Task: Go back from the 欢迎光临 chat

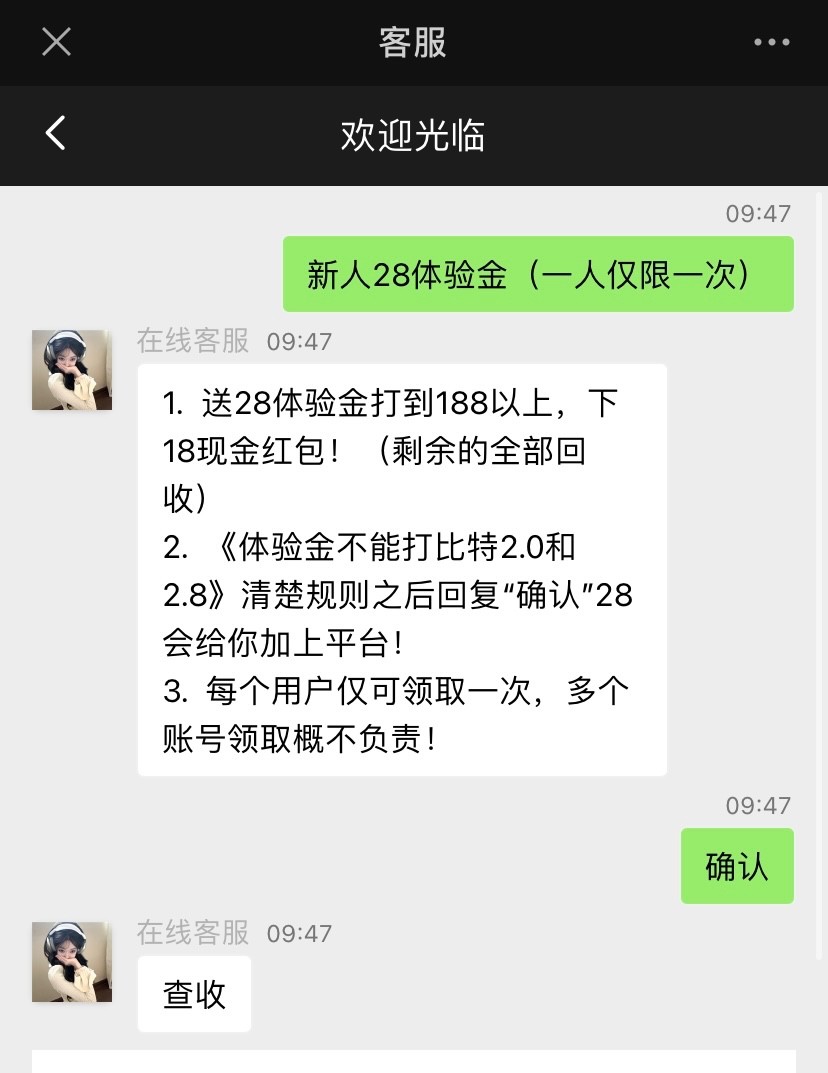Action: coord(56,133)
